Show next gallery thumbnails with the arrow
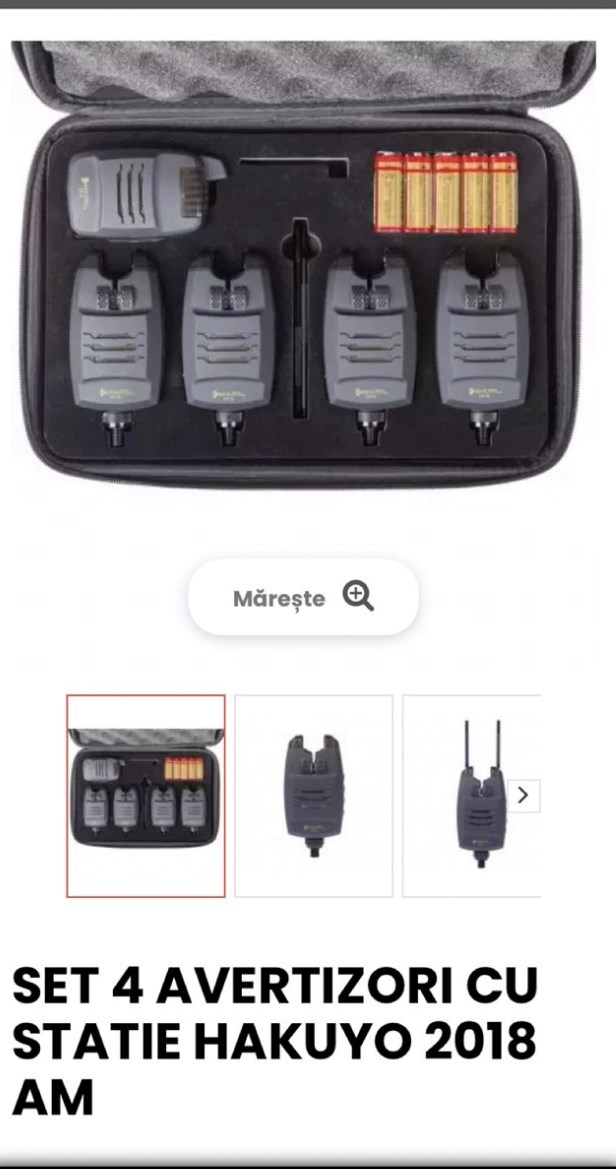Screen dimensions: 616x1169 523,796
